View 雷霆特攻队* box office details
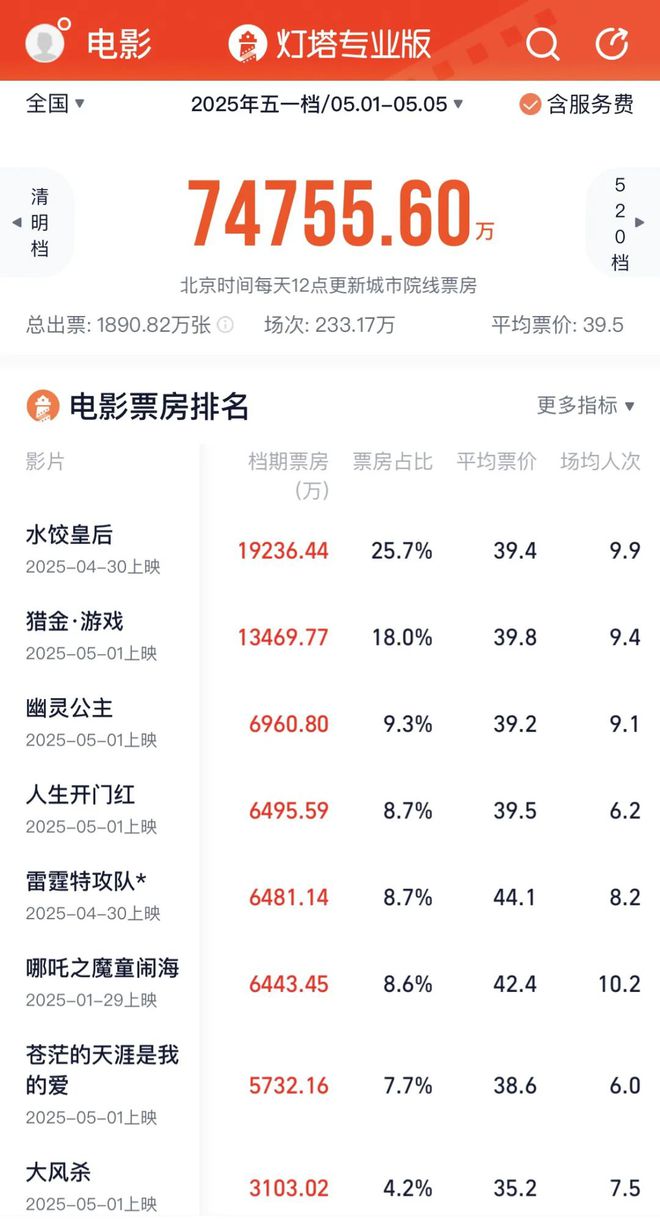660x1220 pixels. click(x=288, y=897)
